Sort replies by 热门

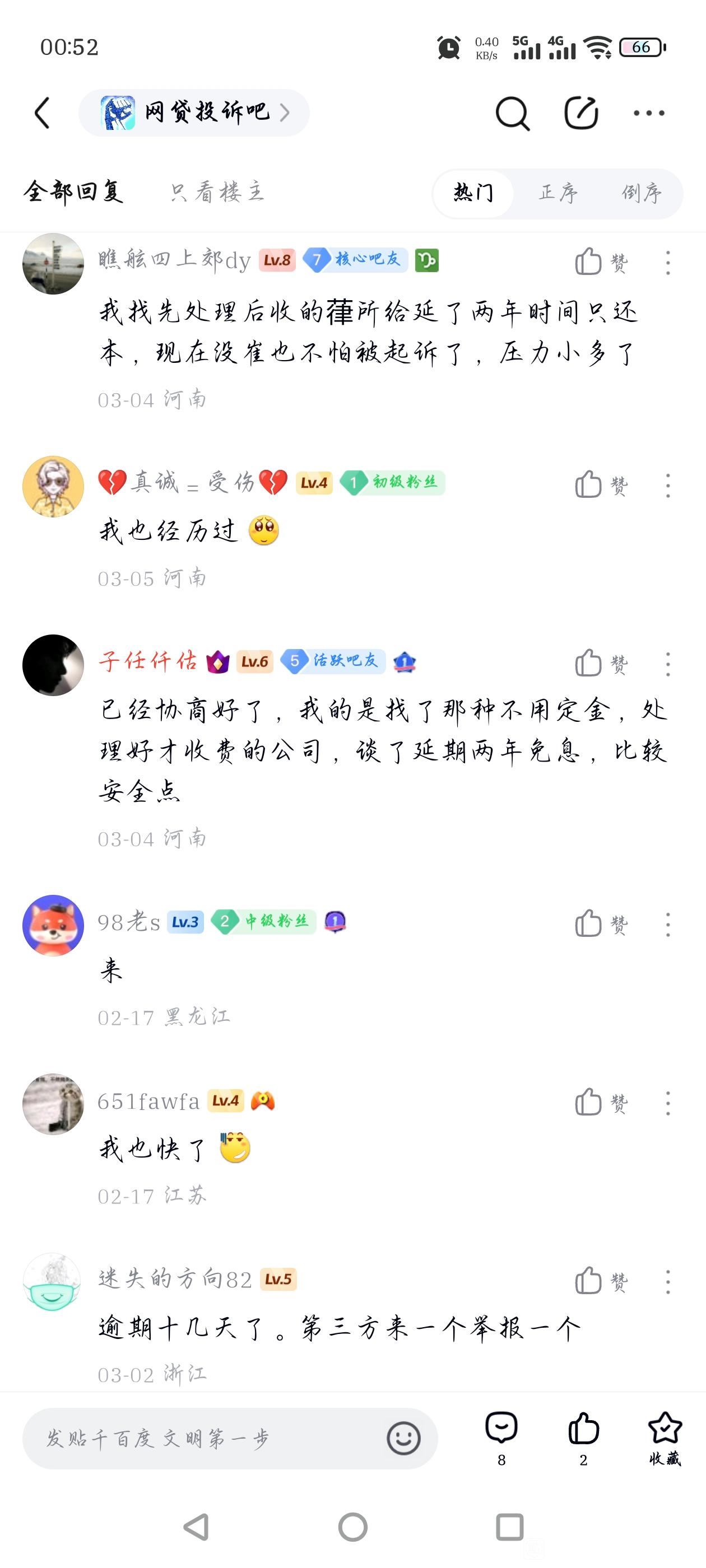click(473, 194)
